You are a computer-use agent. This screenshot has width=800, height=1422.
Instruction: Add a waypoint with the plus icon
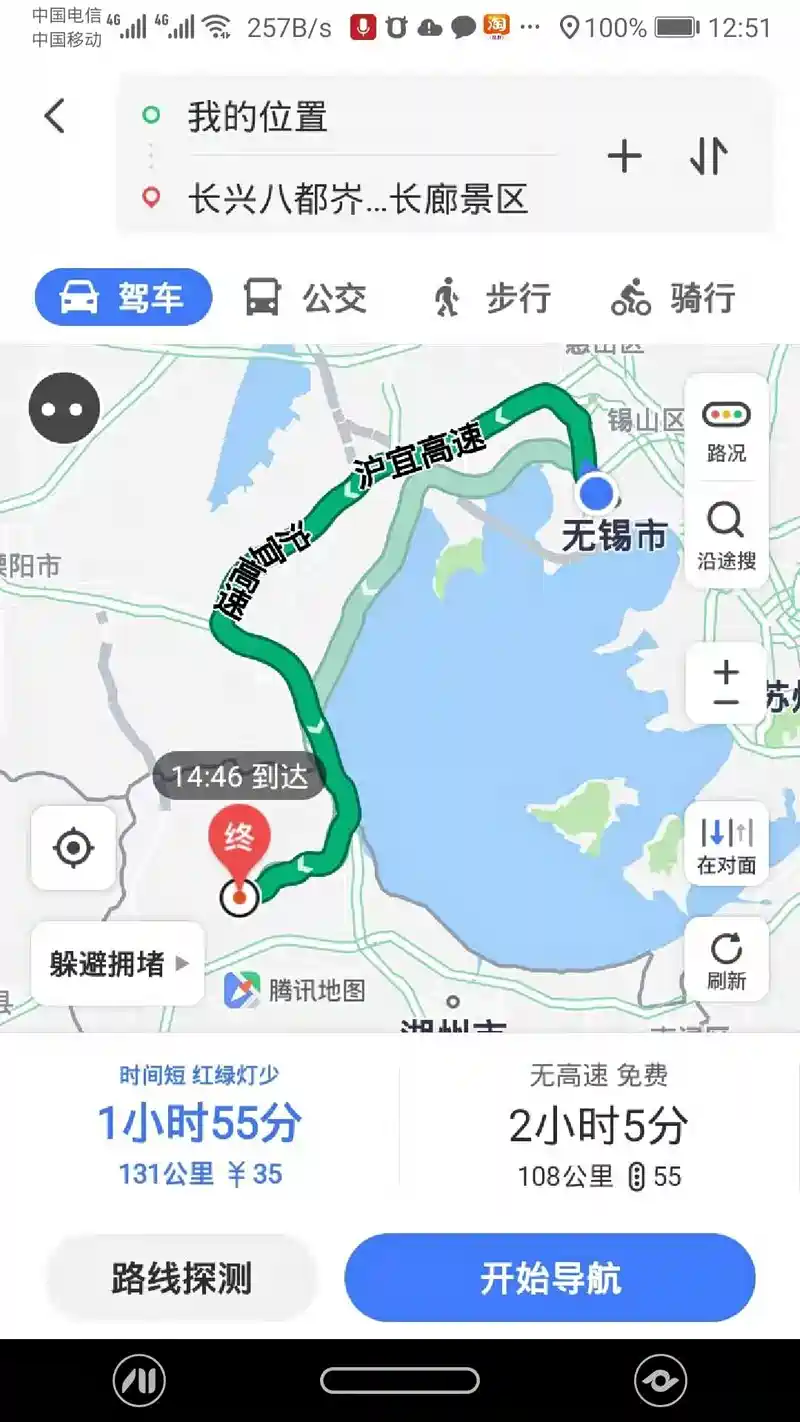pyautogui.click(x=624, y=157)
